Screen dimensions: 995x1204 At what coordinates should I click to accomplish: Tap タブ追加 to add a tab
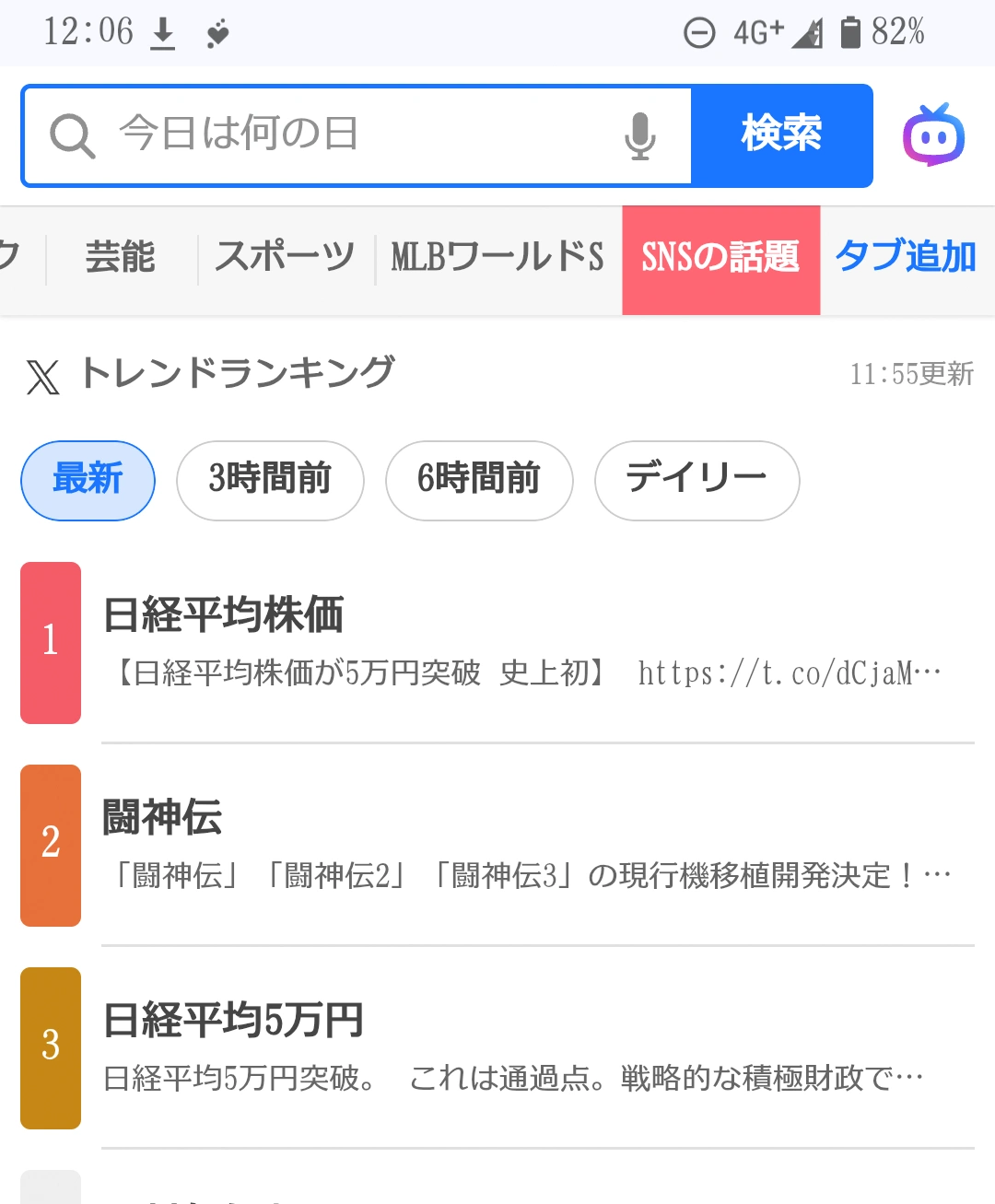pyautogui.click(x=905, y=257)
